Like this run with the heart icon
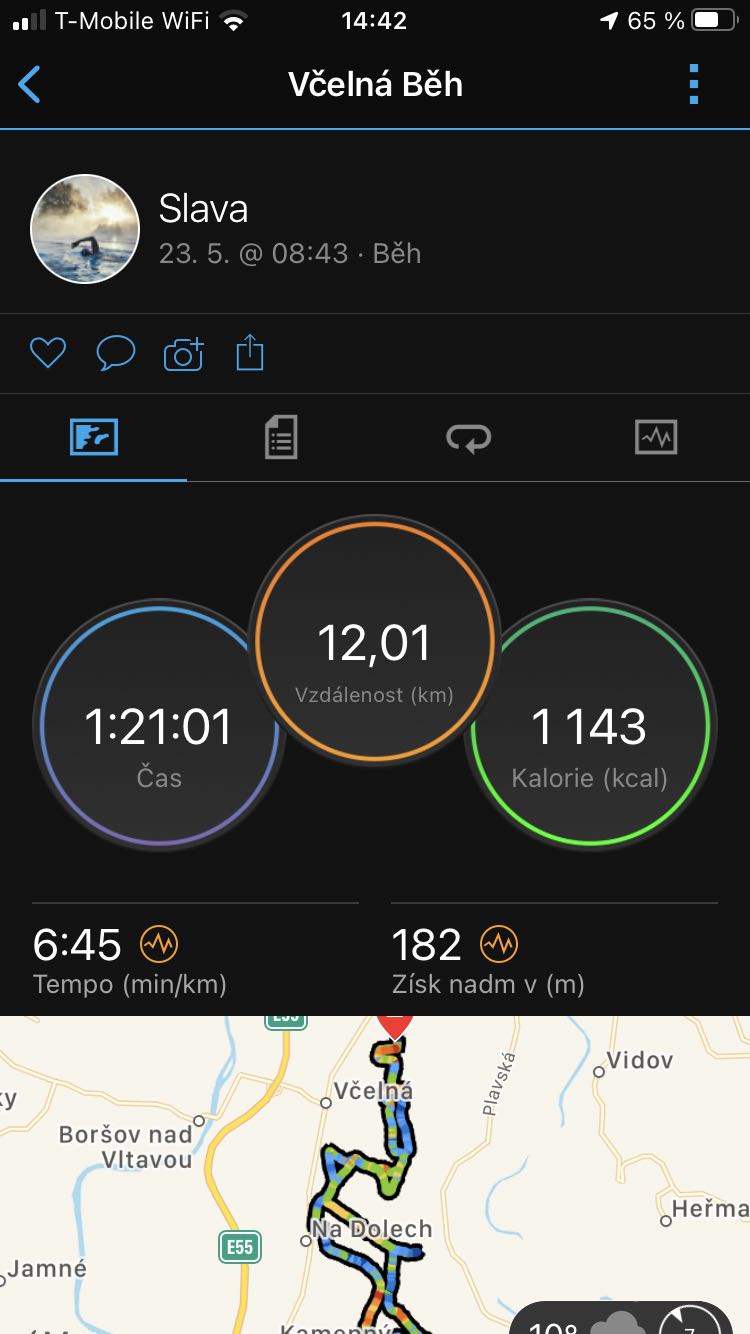 [48, 353]
